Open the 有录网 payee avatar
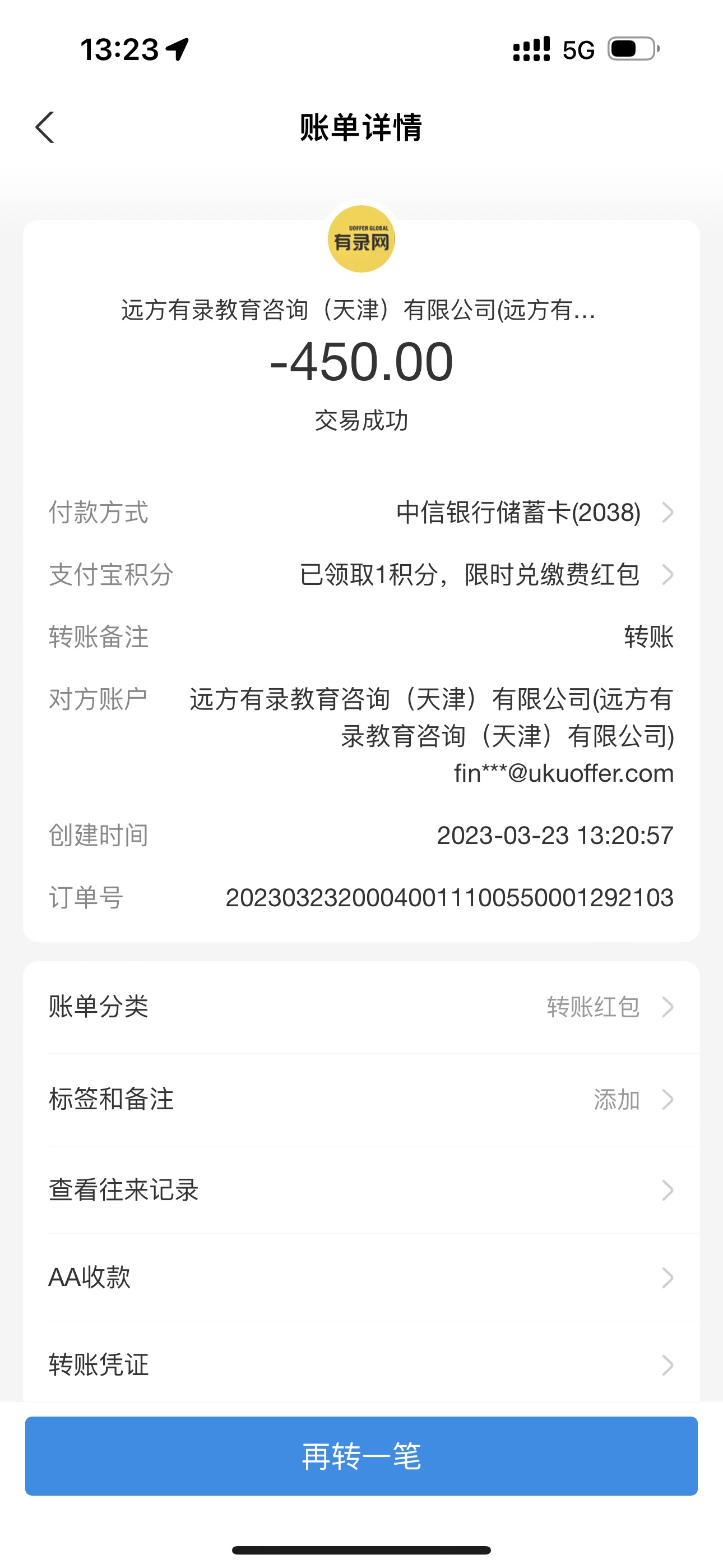 click(361, 239)
